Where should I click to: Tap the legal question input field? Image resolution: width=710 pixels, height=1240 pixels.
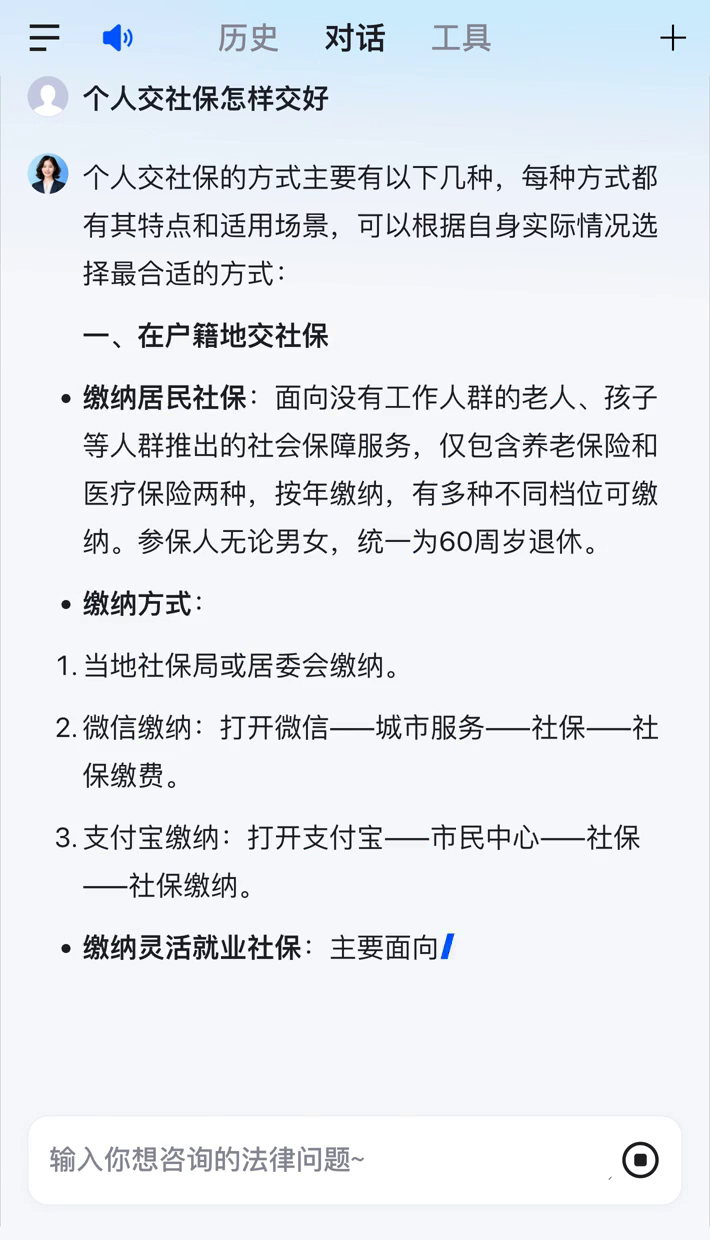pos(320,1160)
